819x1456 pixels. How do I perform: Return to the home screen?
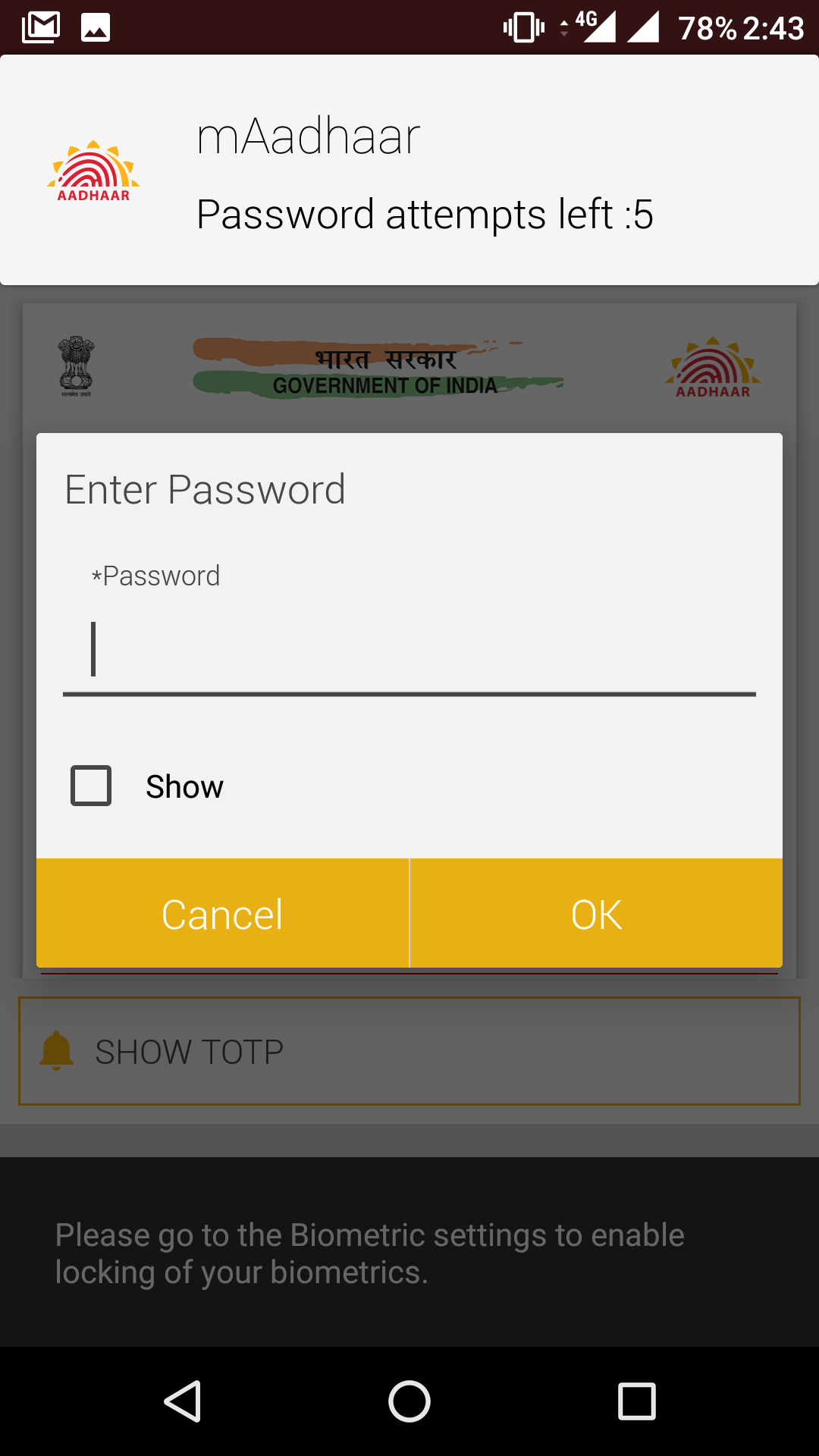point(409,1401)
